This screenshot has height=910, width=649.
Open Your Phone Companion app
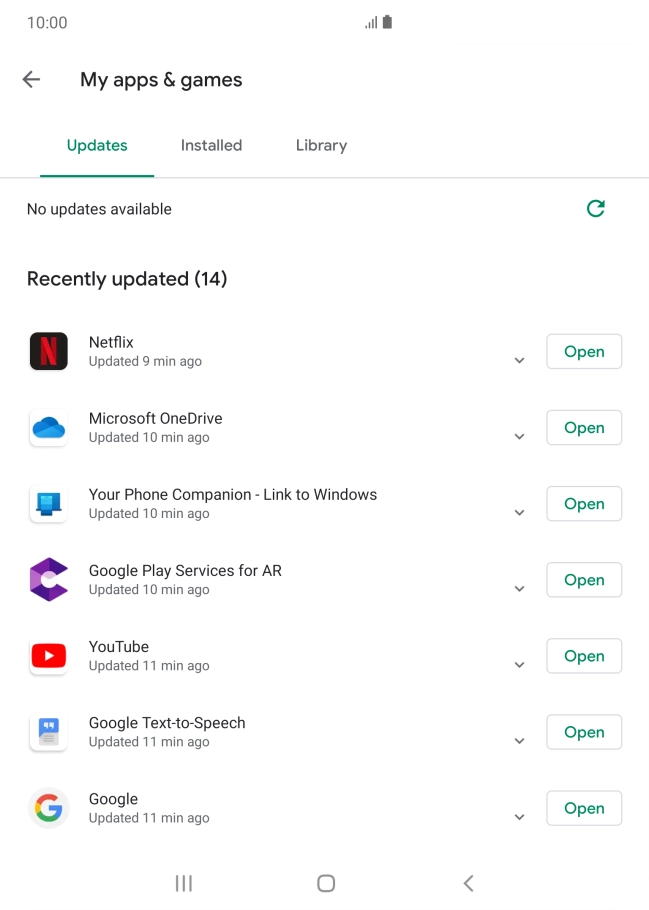[x=583, y=504]
